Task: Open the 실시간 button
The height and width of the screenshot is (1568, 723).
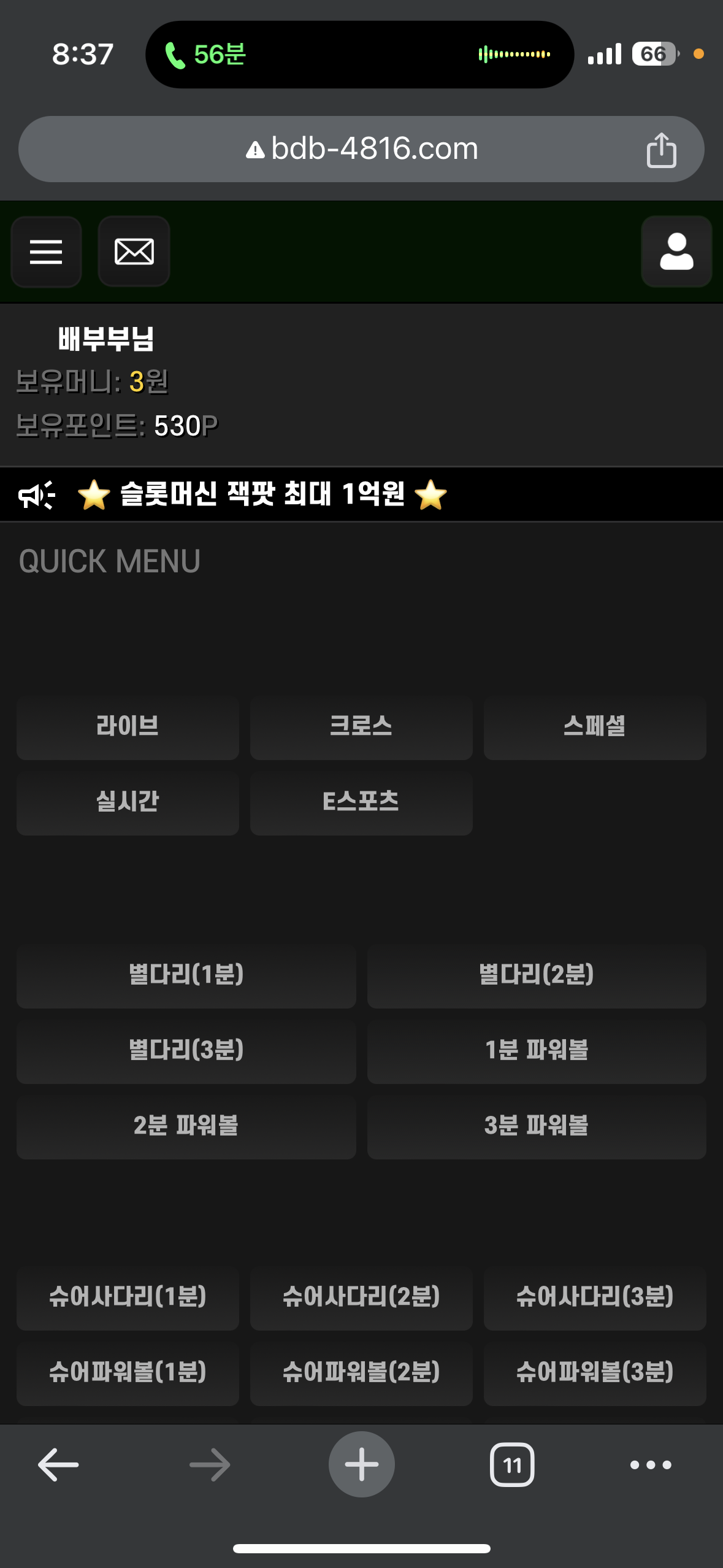Action: 128,802
